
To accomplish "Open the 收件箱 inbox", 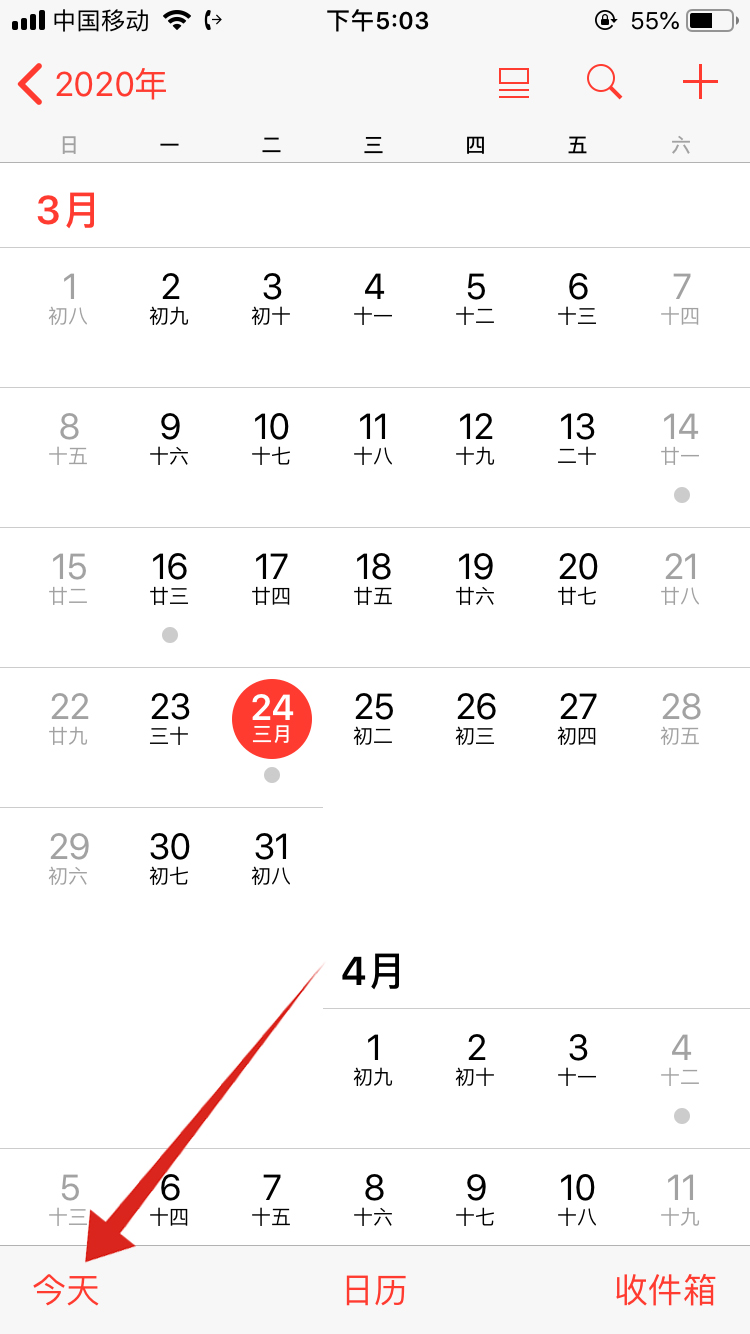I will click(x=664, y=1289).
